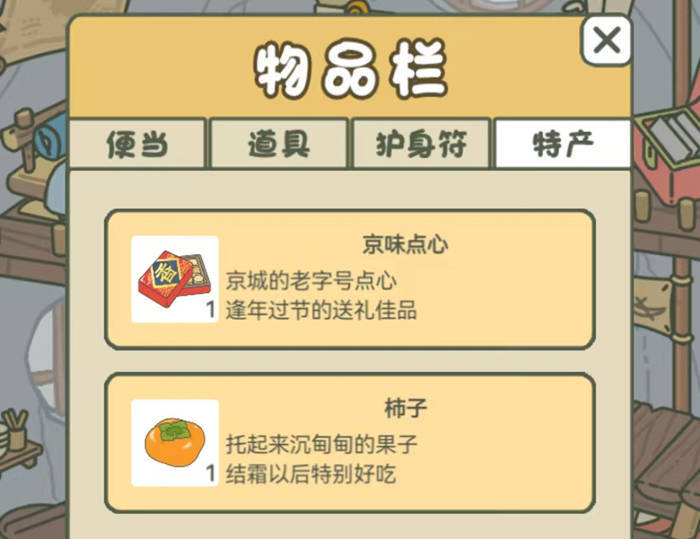Switch to the 便当 tab
The height and width of the screenshot is (539, 700).
136,143
